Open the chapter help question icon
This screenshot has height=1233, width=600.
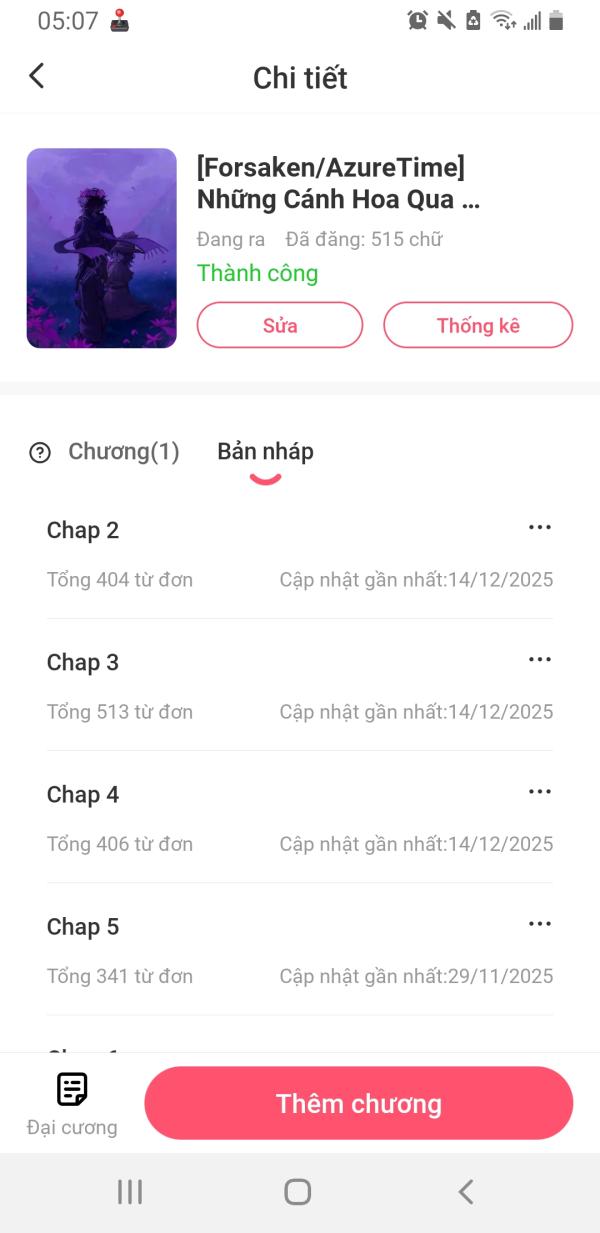click(x=40, y=453)
